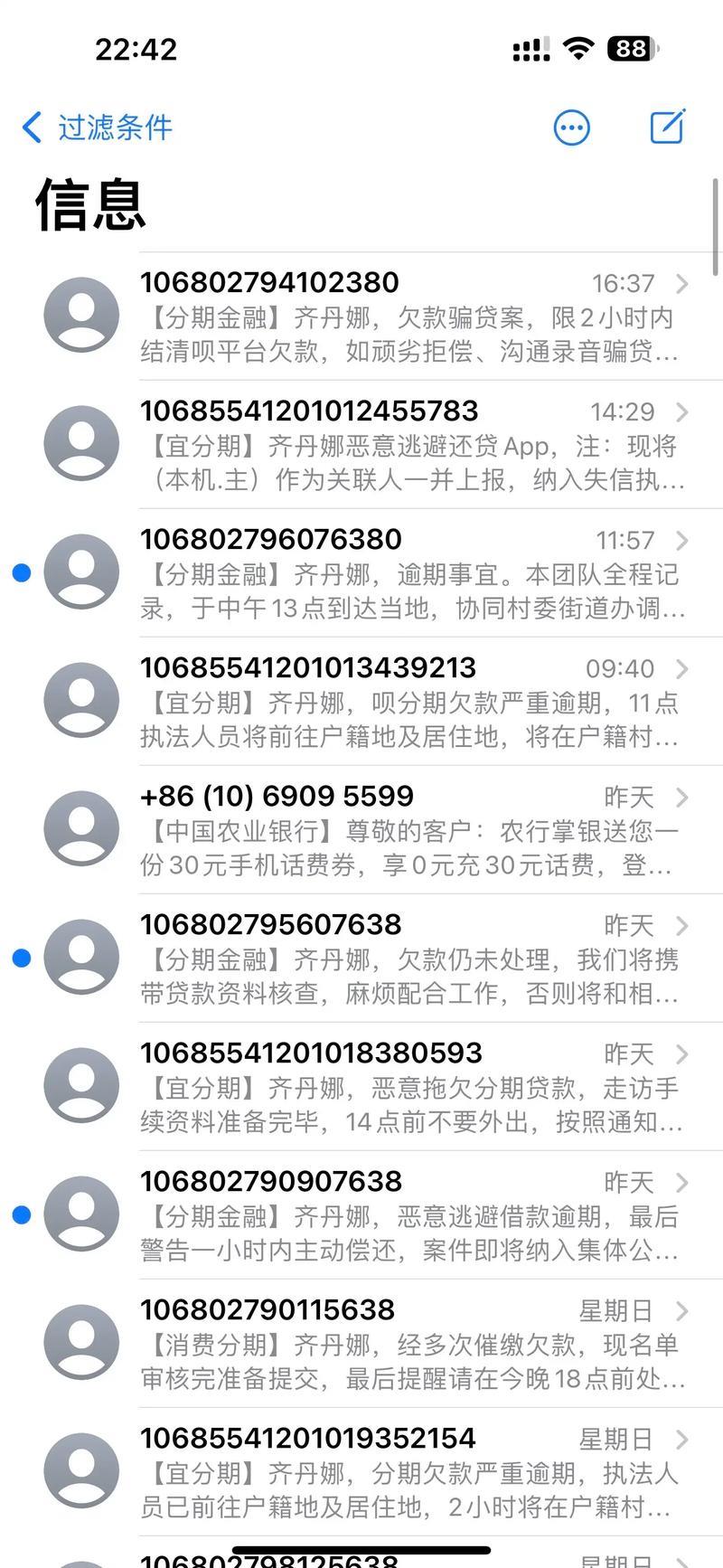This screenshot has height=1568, width=723.
Task: Tap the blue unread dot for 106802790907638
Action: (22, 1214)
